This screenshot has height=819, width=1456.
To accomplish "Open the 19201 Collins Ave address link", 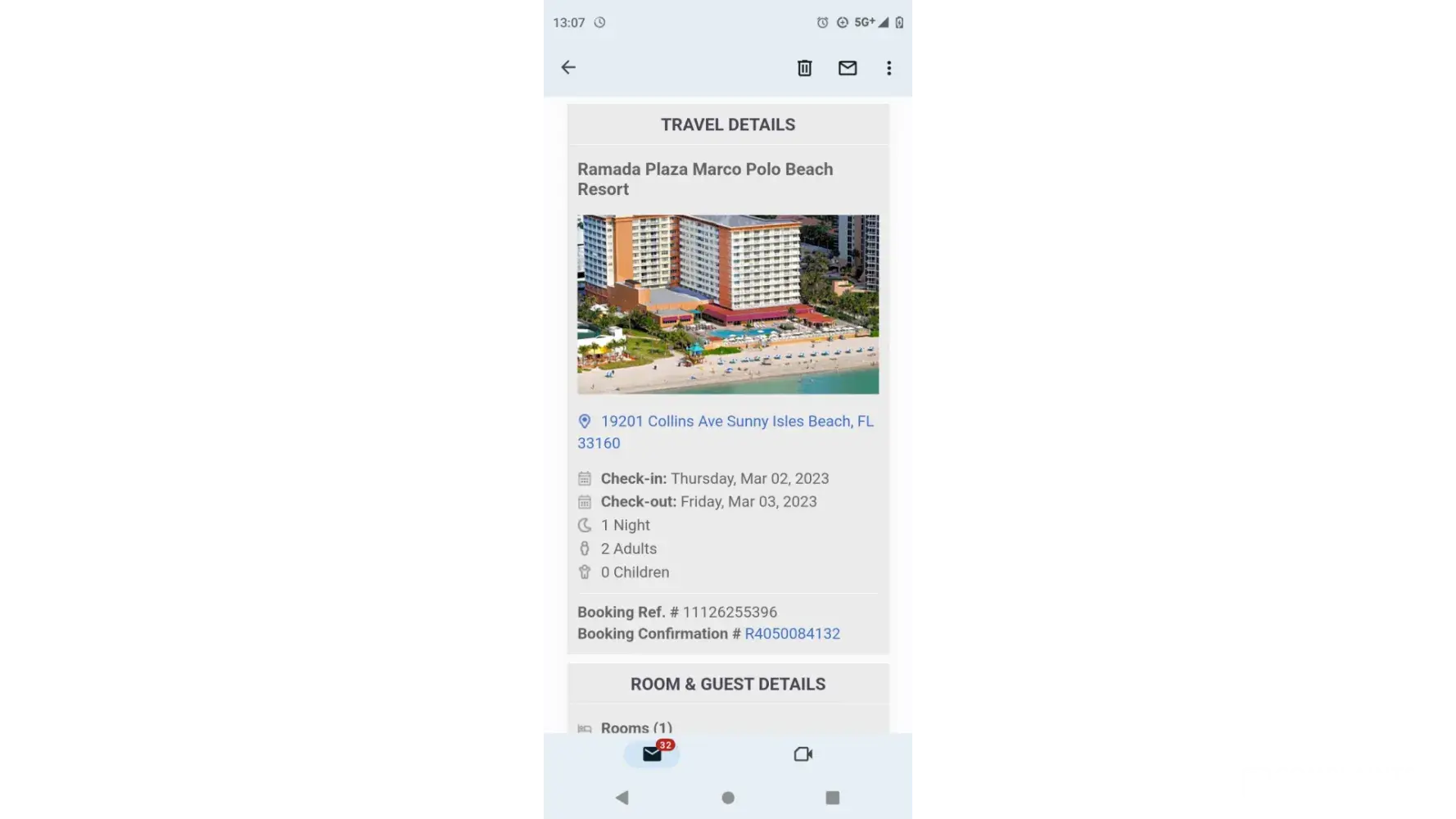I will [x=736, y=422].
